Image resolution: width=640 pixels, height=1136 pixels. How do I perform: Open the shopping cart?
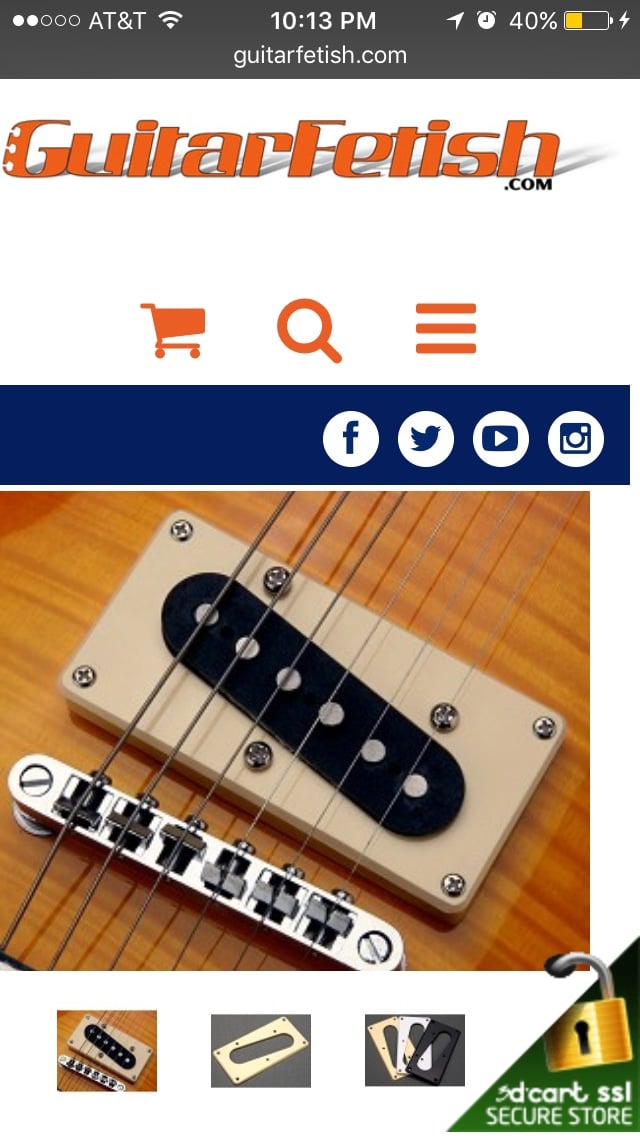tap(173, 329)
